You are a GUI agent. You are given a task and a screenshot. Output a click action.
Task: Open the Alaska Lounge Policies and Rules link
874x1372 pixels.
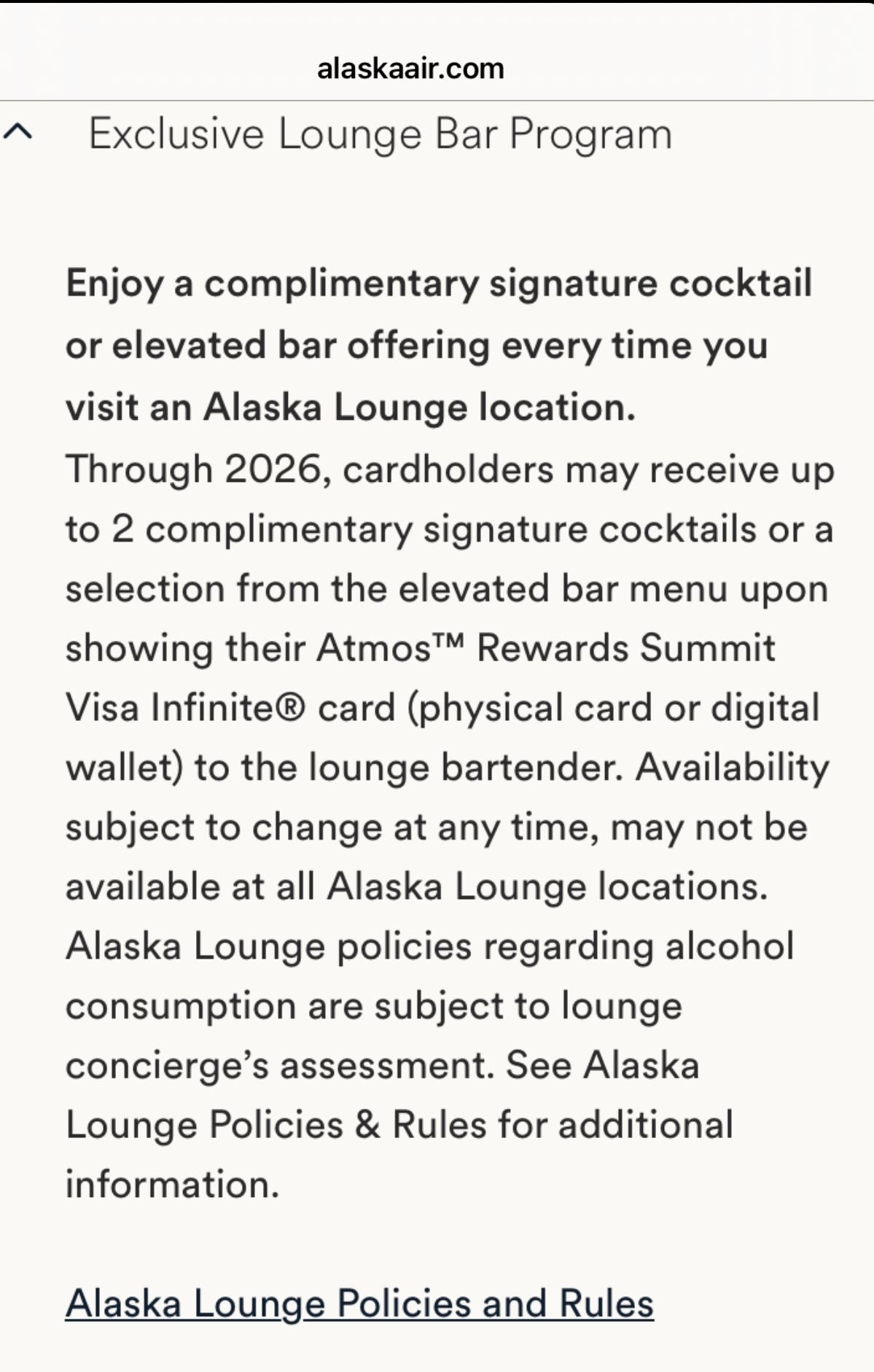(x=359, y=1303)
